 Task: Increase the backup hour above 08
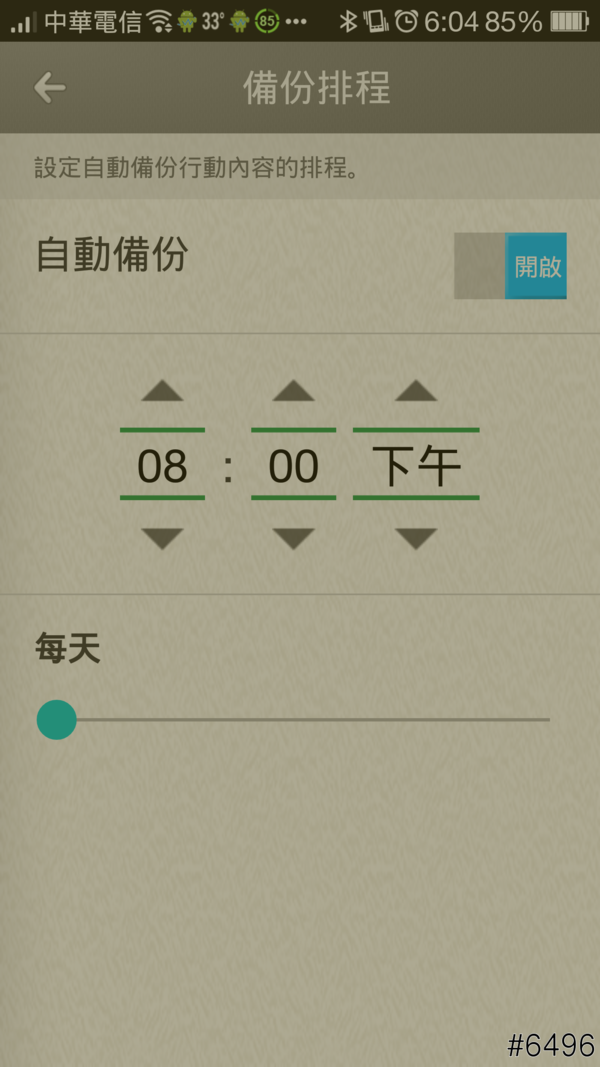162,391
